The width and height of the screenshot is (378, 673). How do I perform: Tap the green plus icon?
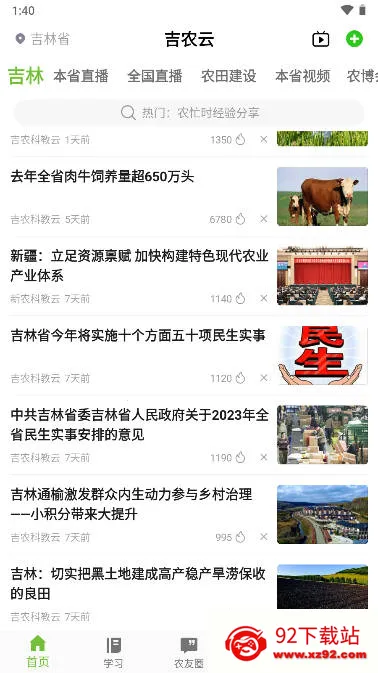(354, 39)
